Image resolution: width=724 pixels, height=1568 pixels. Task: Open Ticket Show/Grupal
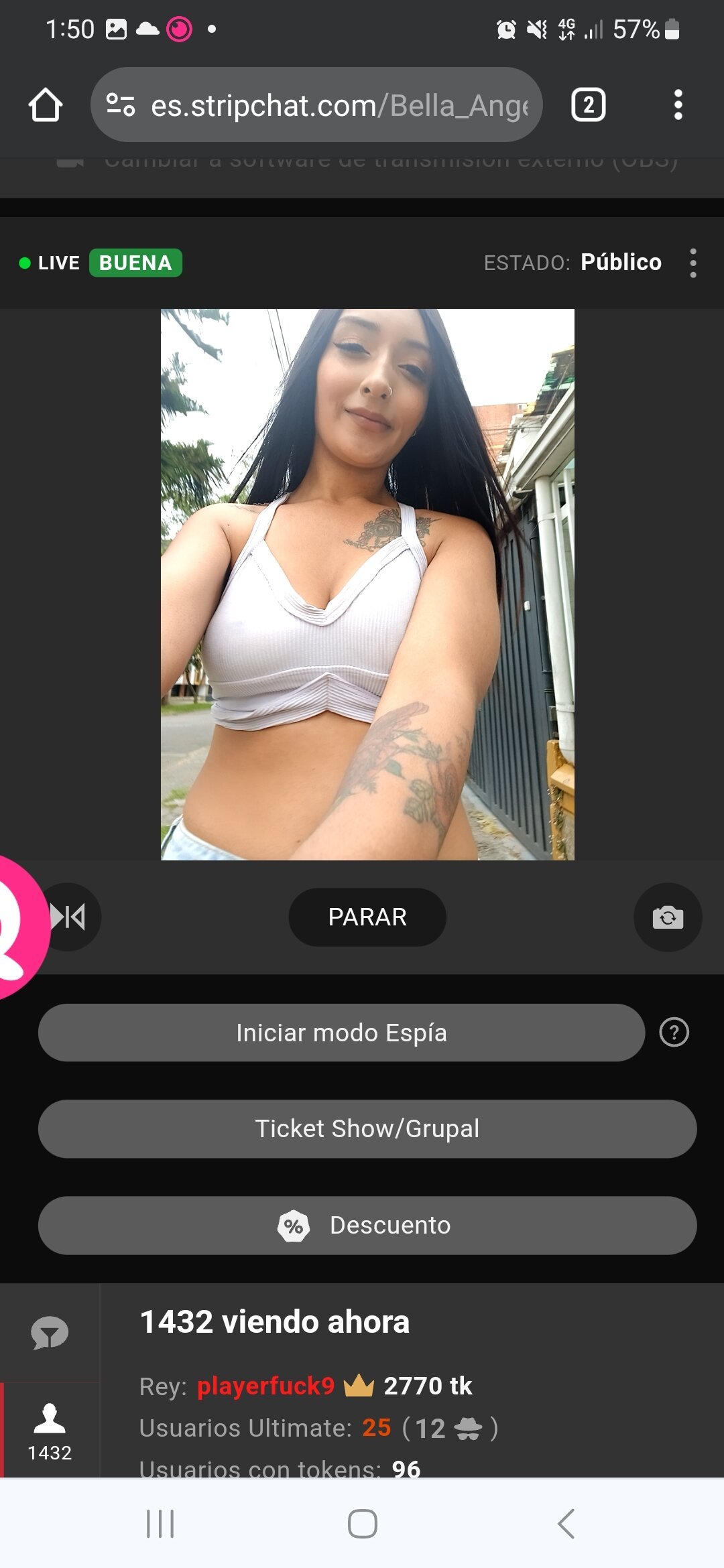point(367,1129)
